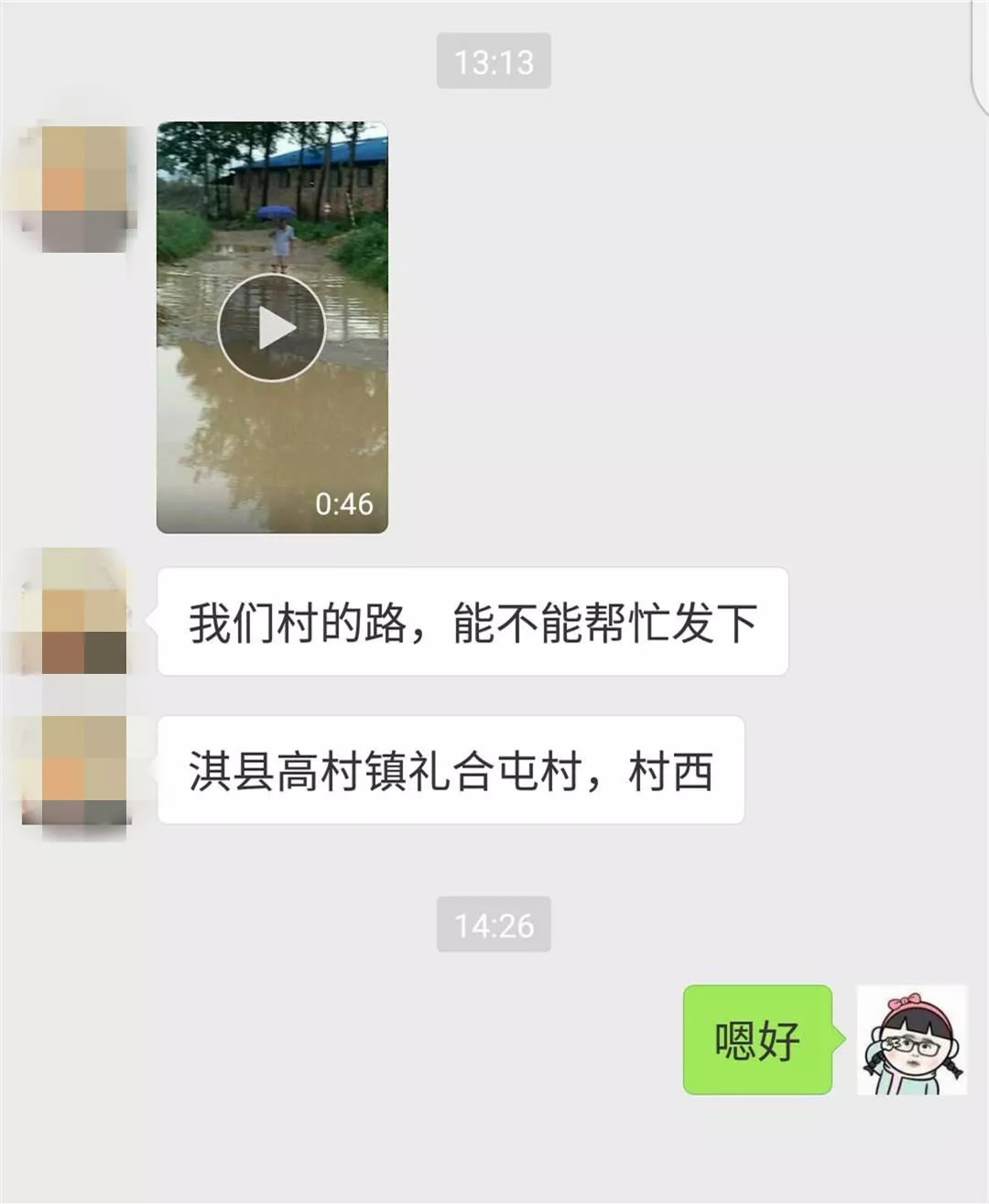The width and height of the screenshot is (989, 1204).
Task: Play the 0:46 flooded road video
Action: click(272, 328)
